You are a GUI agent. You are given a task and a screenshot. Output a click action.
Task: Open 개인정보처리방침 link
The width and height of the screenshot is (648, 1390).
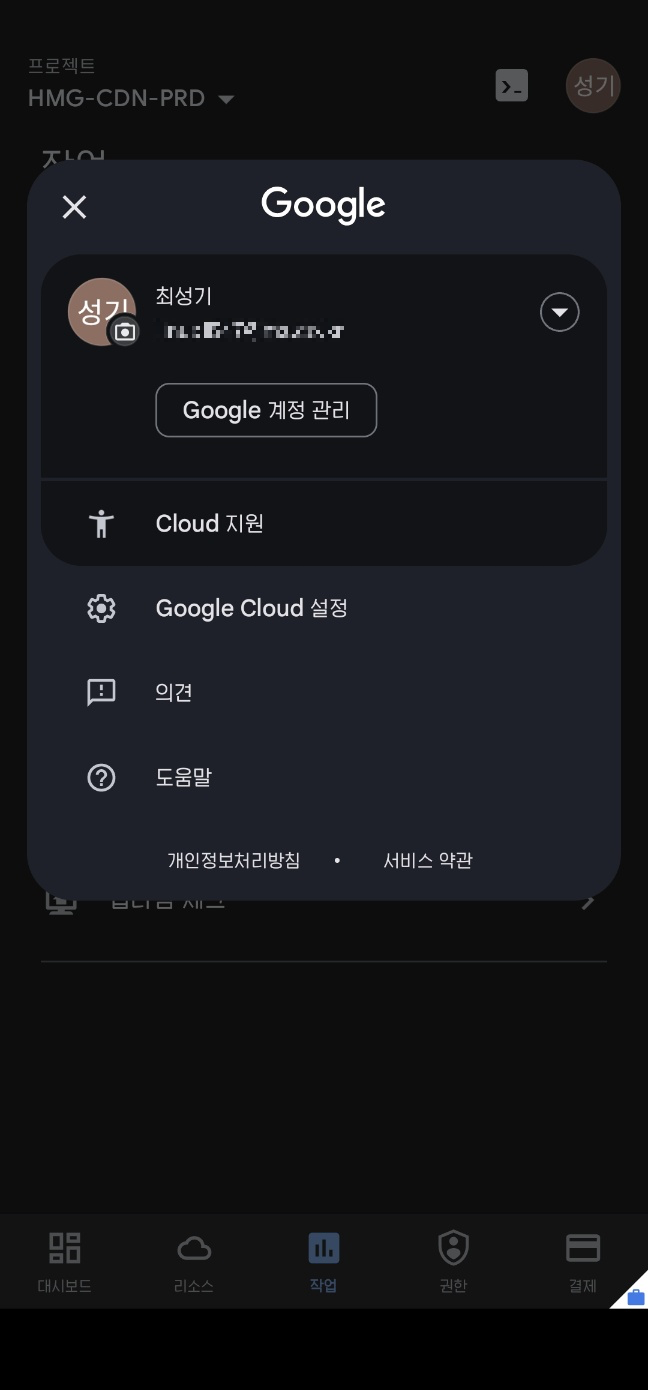[x=233, y=860]
